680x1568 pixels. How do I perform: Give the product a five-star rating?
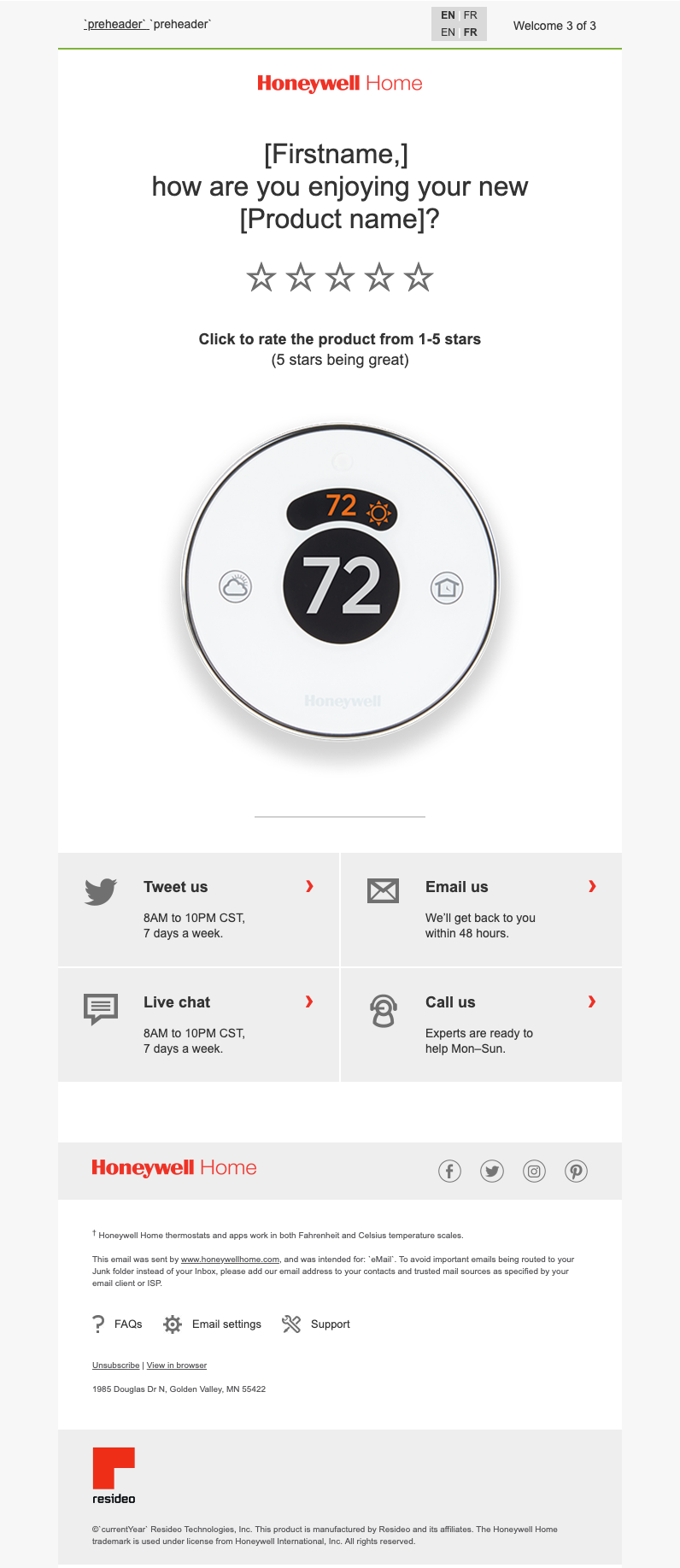click(x=419, y=278)
